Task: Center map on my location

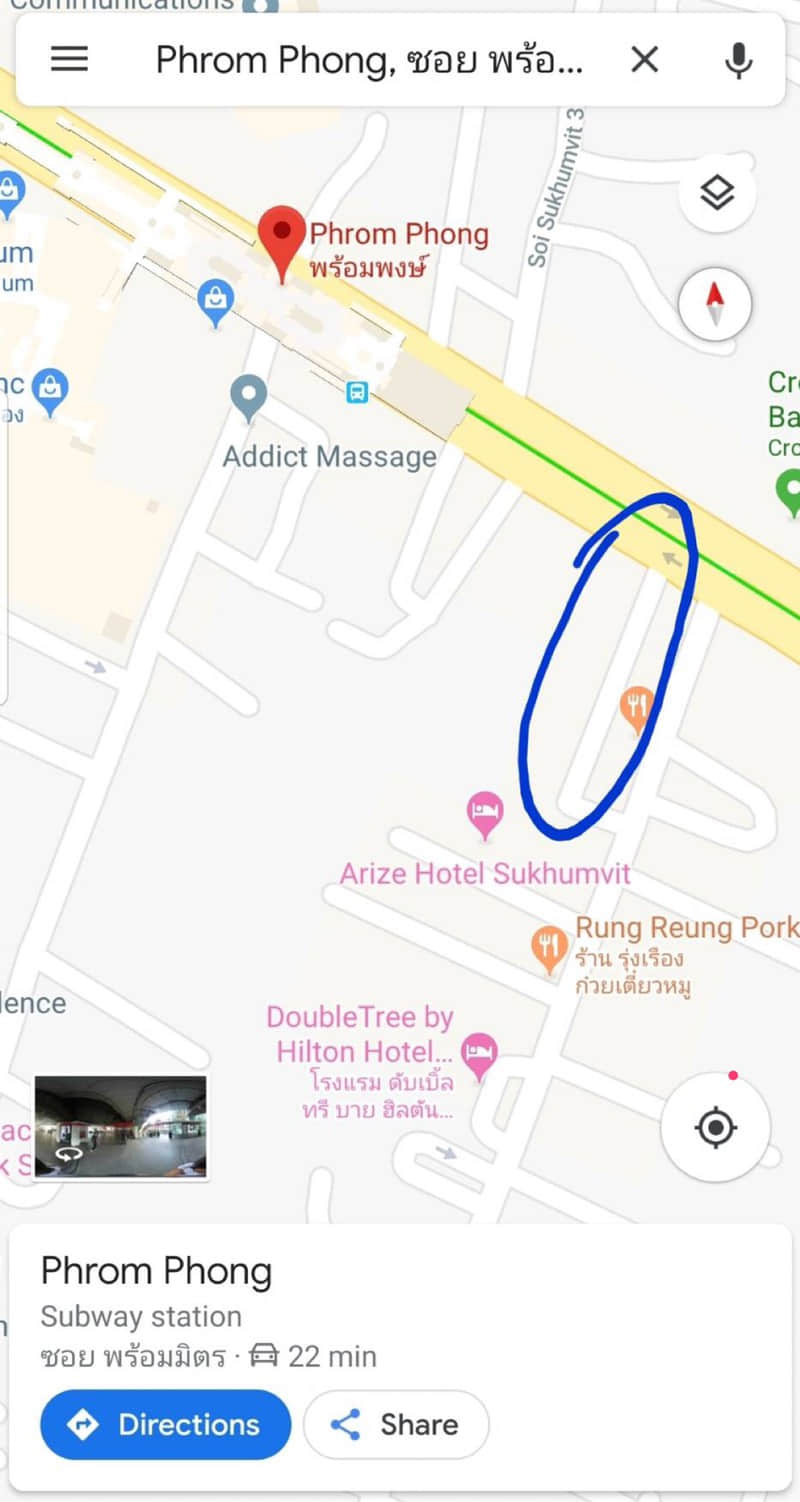Action: [x=715, y=1128]
